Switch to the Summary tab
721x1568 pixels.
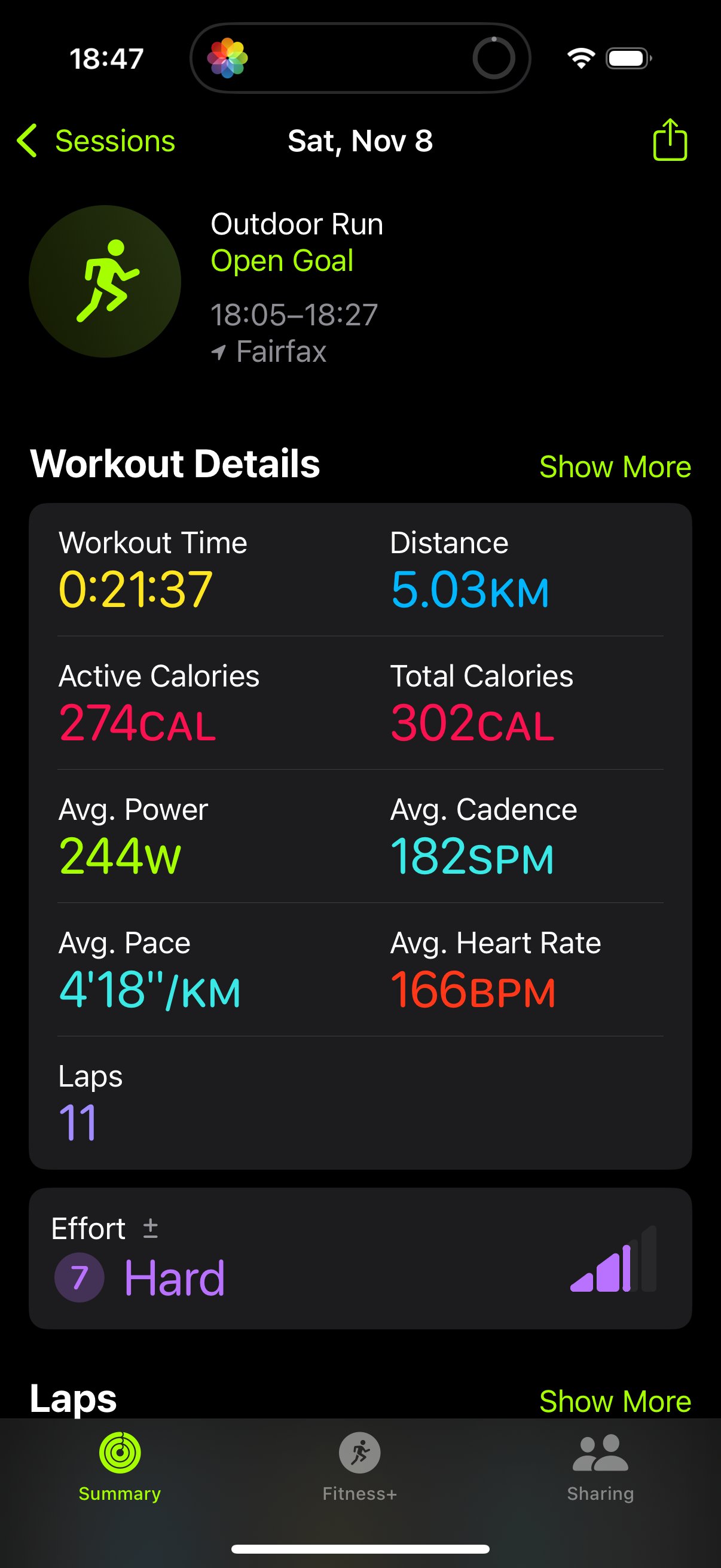[x=120, y=1466]
